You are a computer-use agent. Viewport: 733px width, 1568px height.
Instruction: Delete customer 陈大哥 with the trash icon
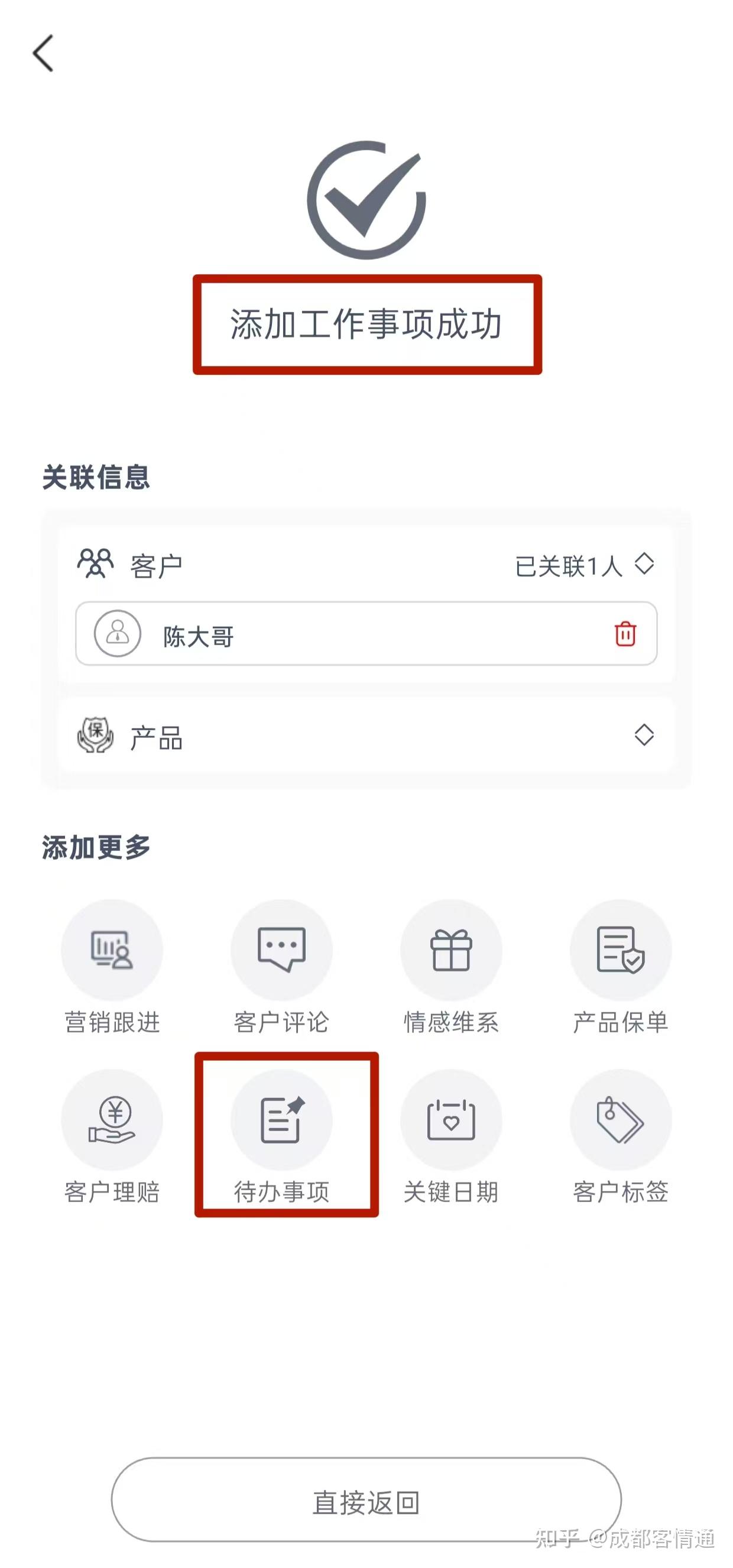625,634
